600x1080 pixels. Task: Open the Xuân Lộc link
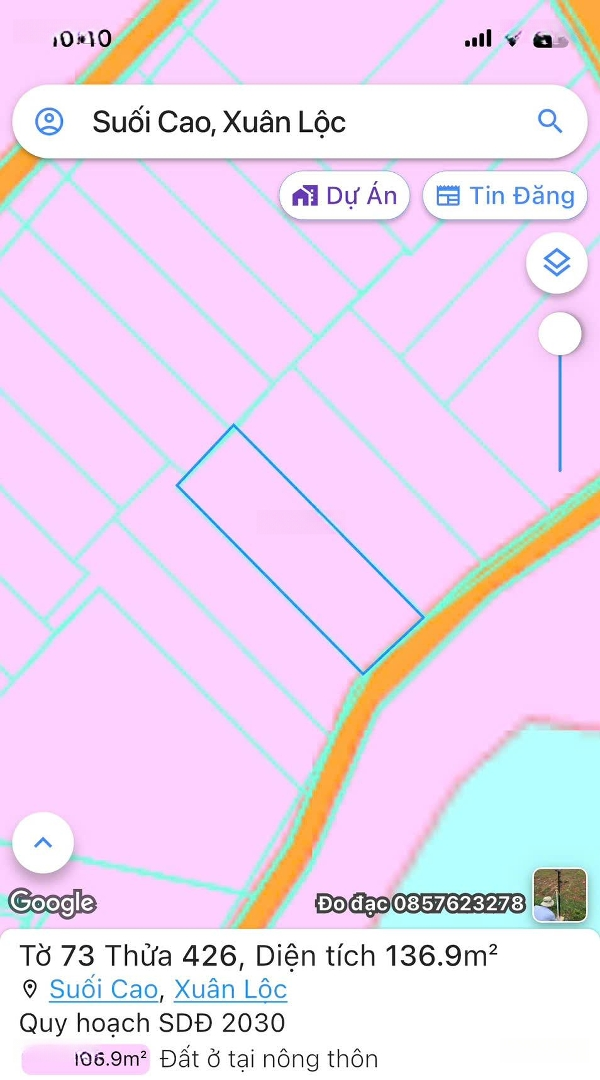coord(230,989)
